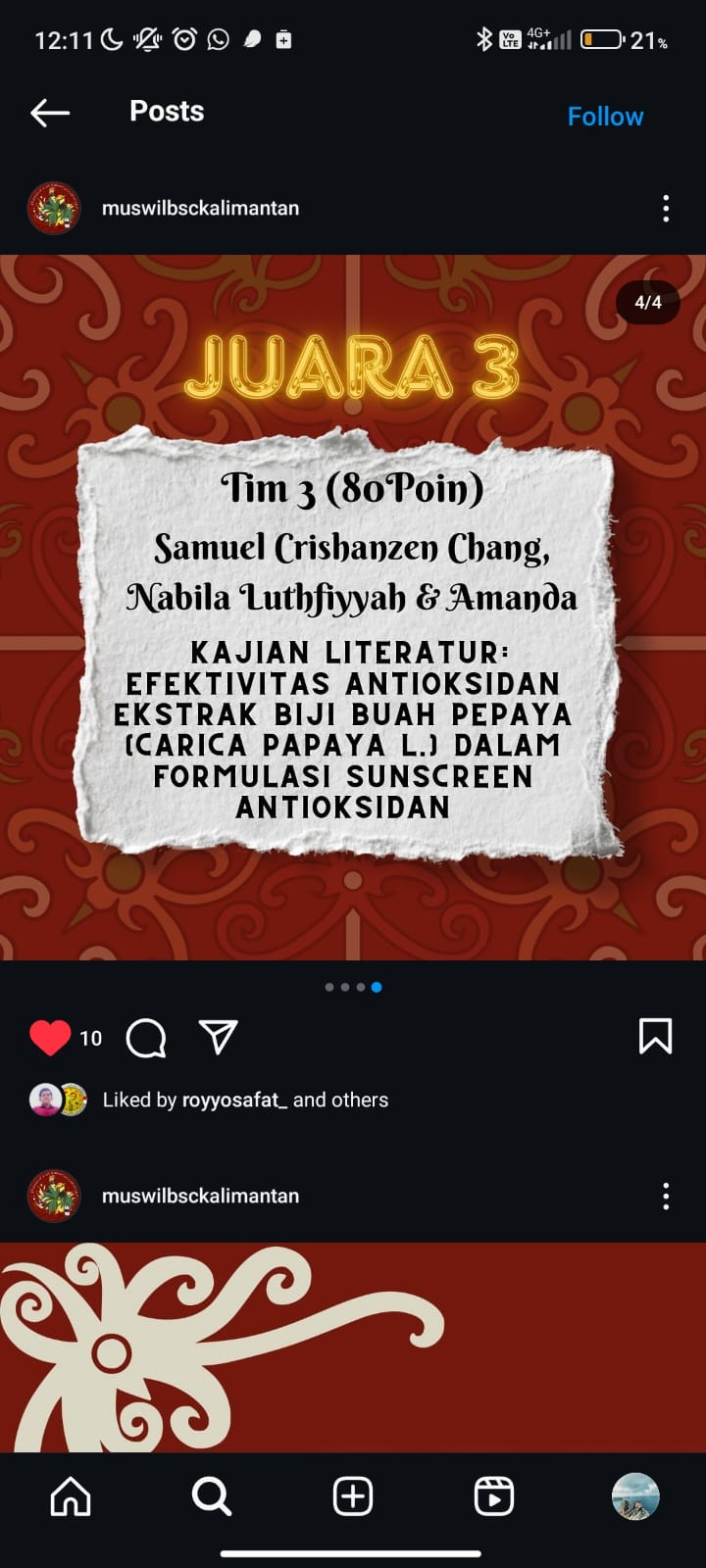View the list of others who liked

340,1100
